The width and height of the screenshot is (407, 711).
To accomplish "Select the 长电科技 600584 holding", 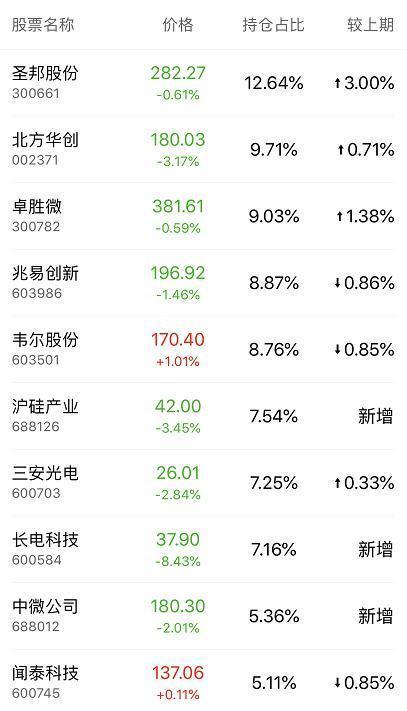I will 204,550.
